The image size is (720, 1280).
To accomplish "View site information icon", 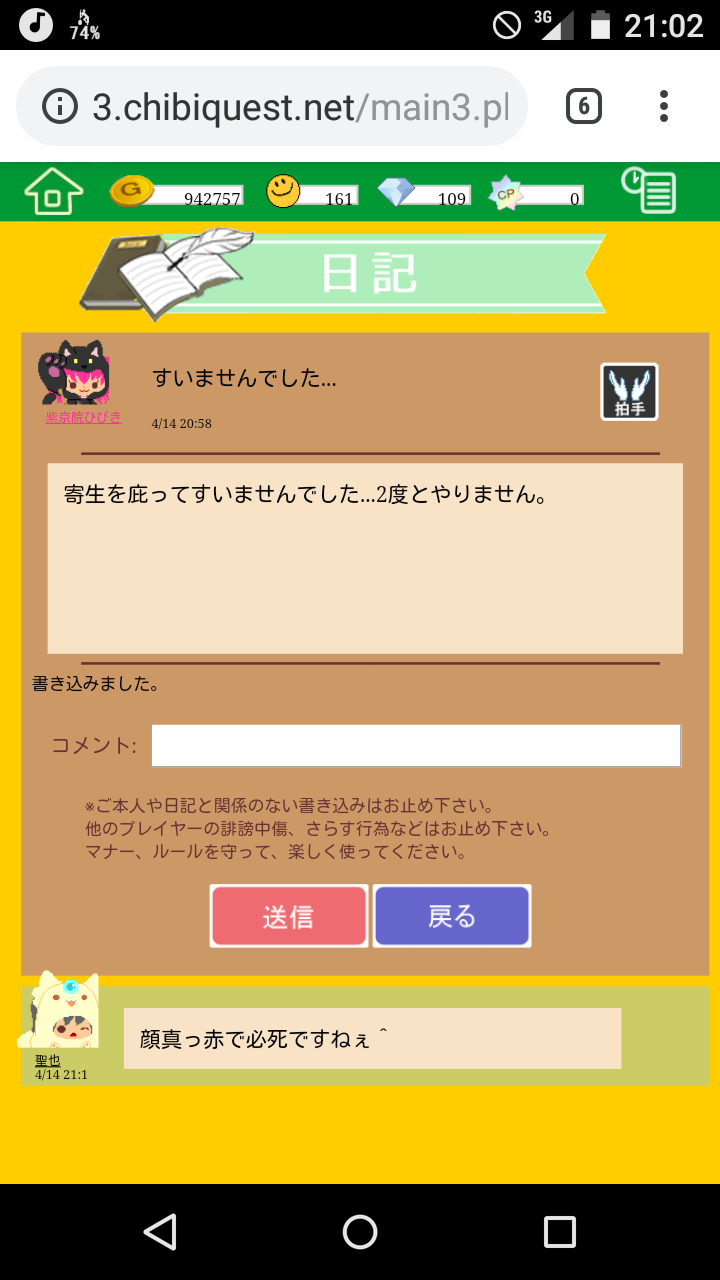I will coord(60,107).
